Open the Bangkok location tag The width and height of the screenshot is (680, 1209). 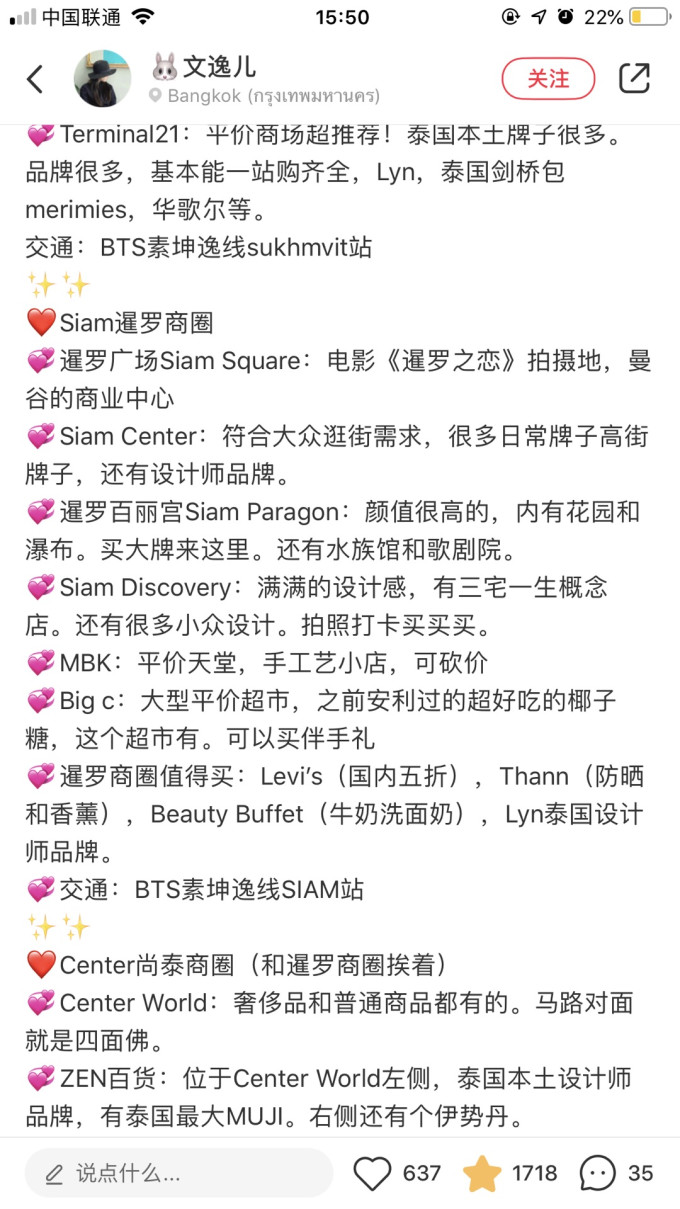[264, 97]
